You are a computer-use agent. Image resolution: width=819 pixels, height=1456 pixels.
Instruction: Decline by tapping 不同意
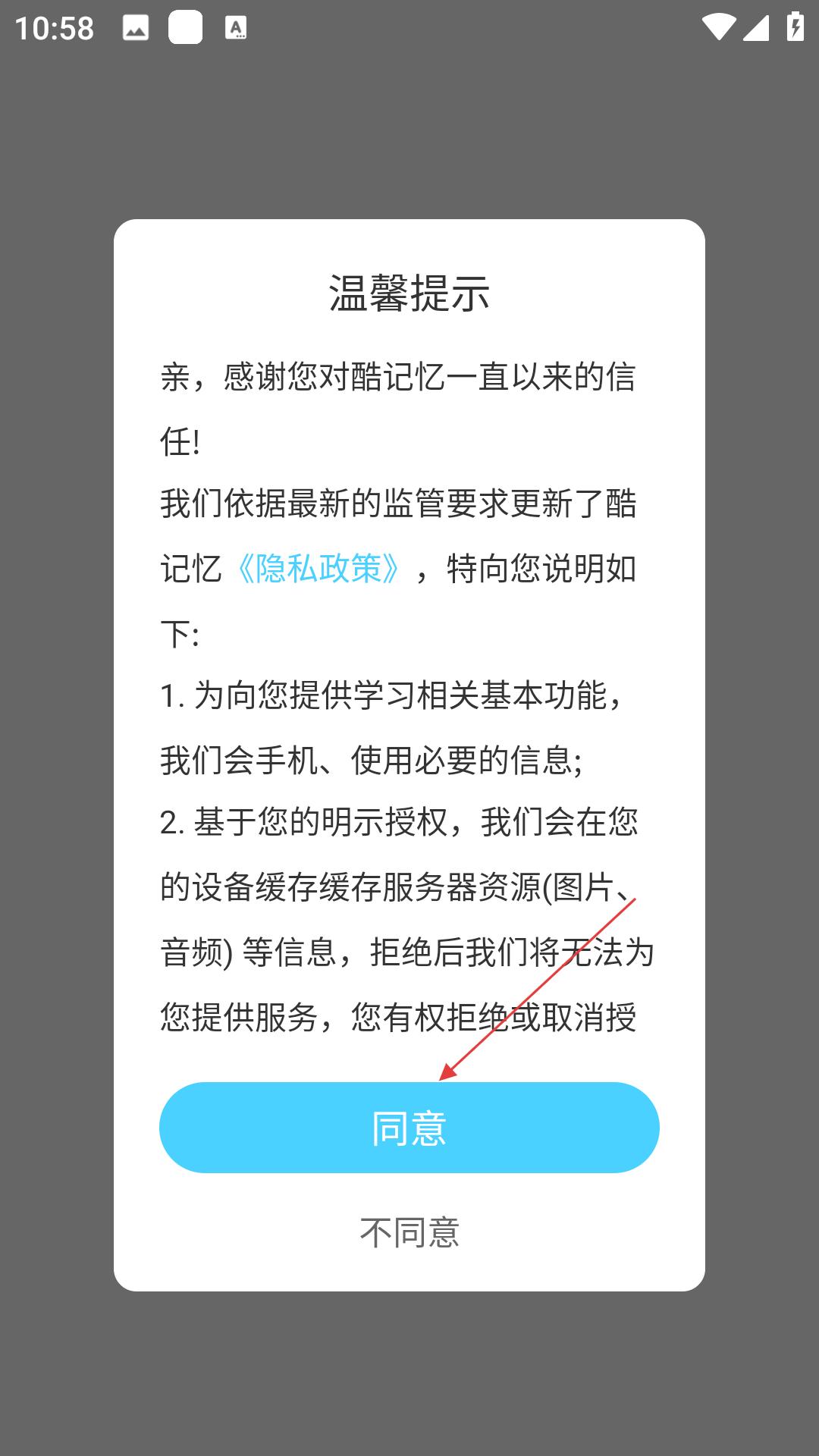click(409, 1232)
